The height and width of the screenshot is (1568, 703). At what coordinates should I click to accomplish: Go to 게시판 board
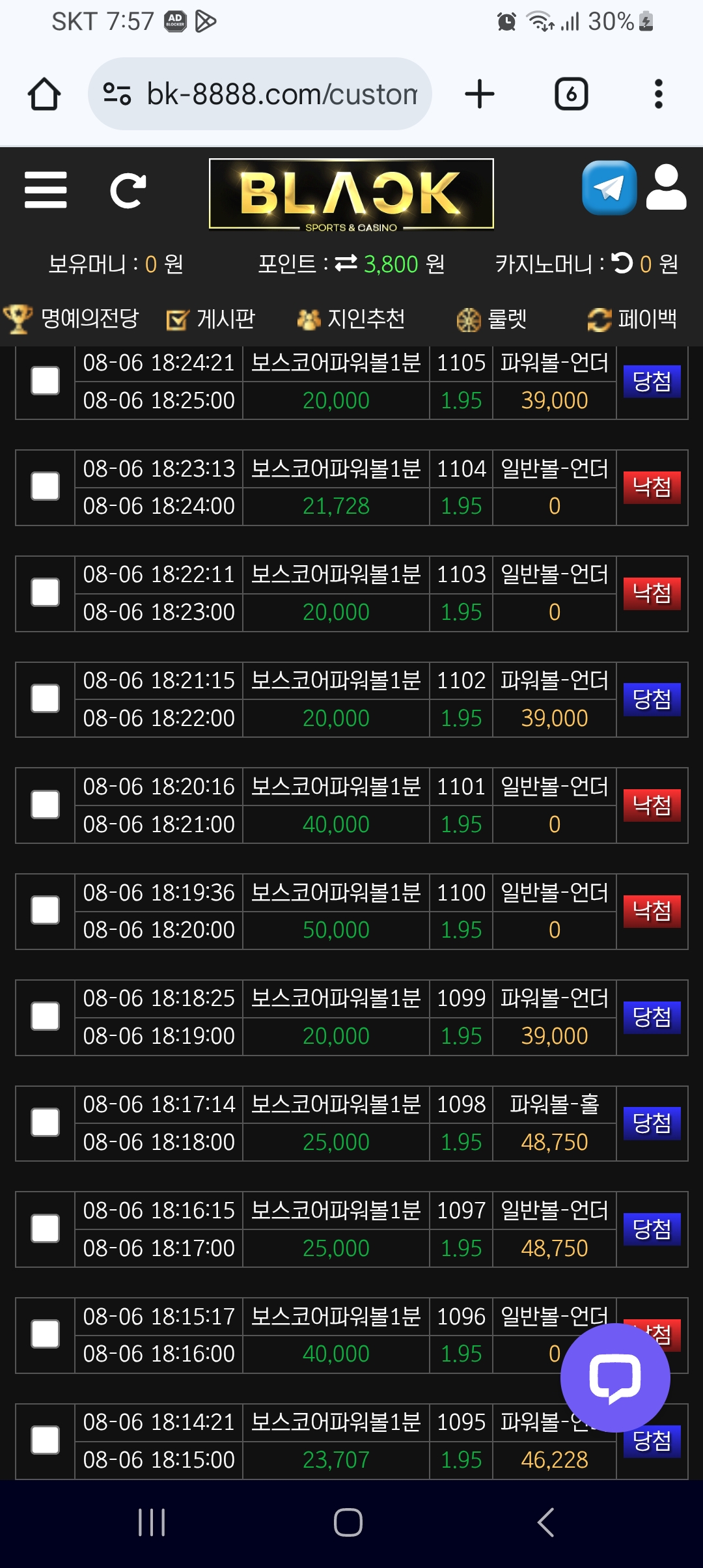click(210, 319)
